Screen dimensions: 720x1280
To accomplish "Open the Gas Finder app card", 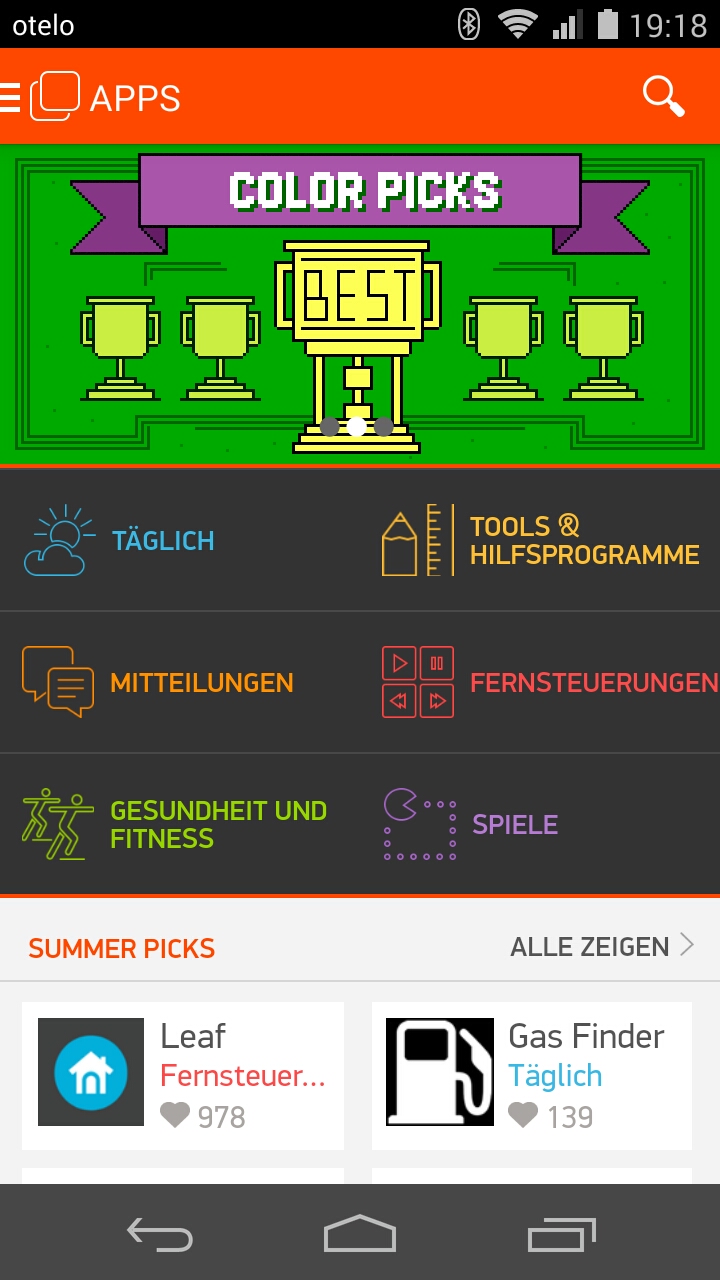I will [x=532, y=1076].
